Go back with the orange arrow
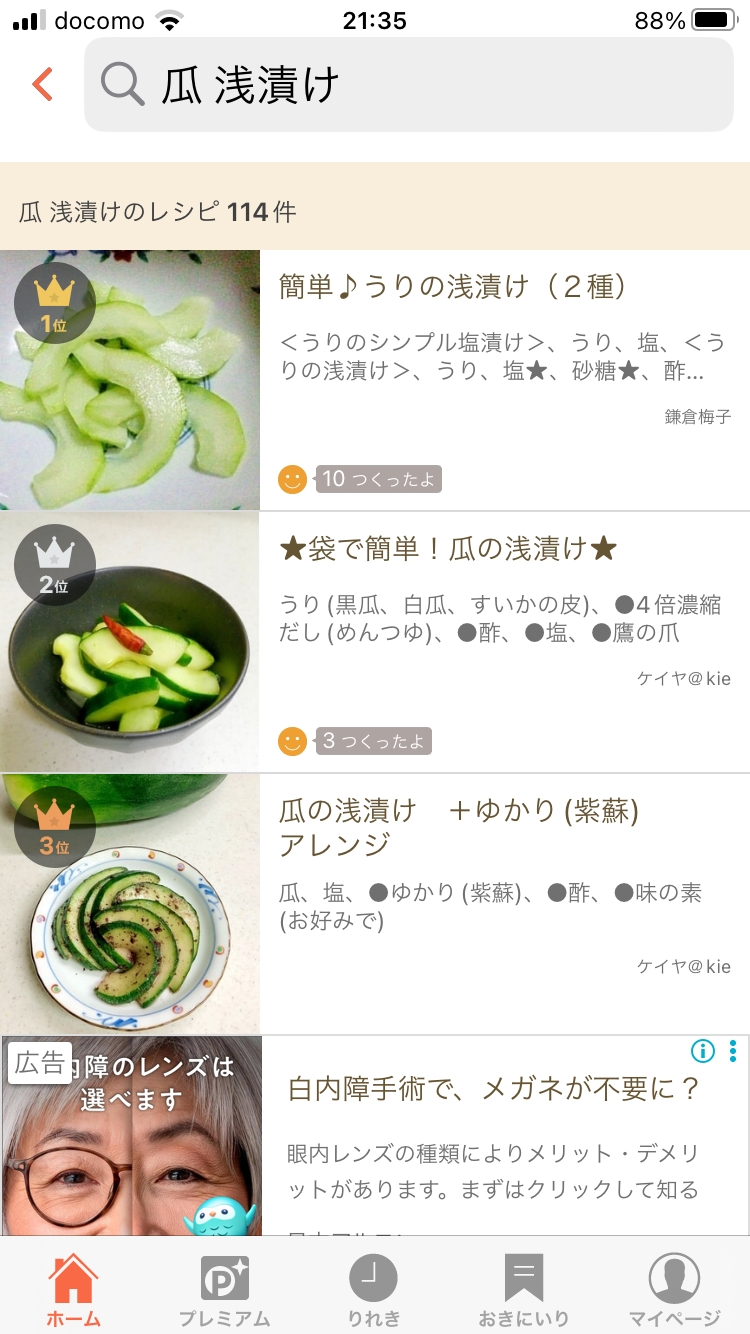 [42, 85]
